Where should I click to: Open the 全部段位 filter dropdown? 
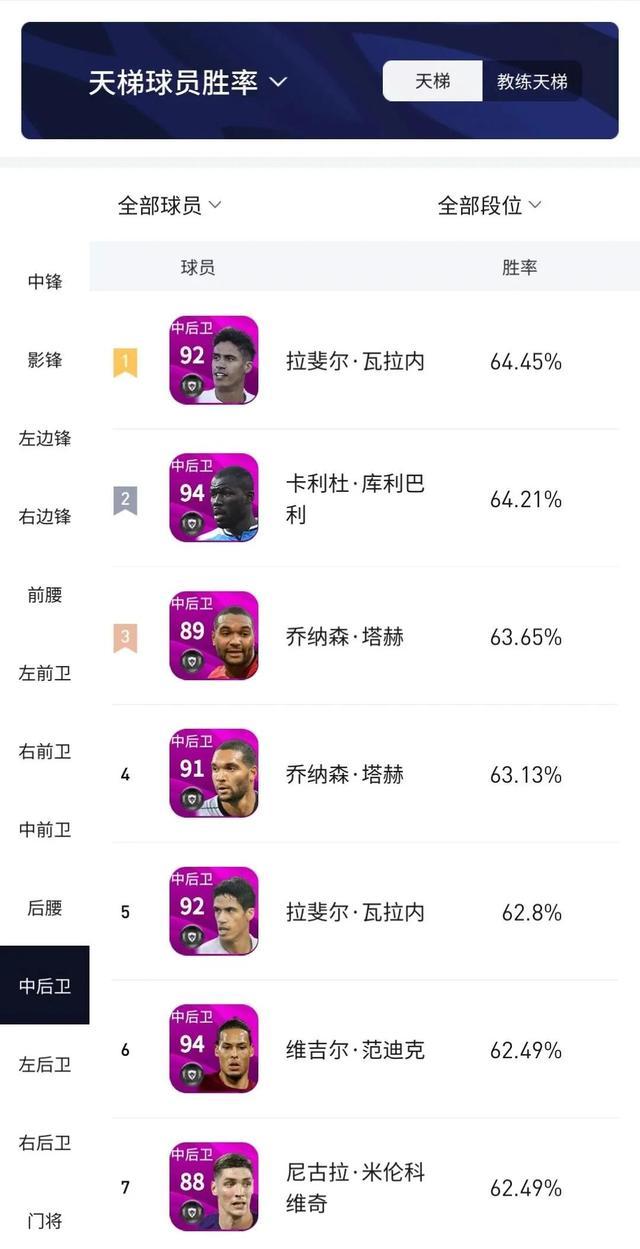tap(490, 205)
